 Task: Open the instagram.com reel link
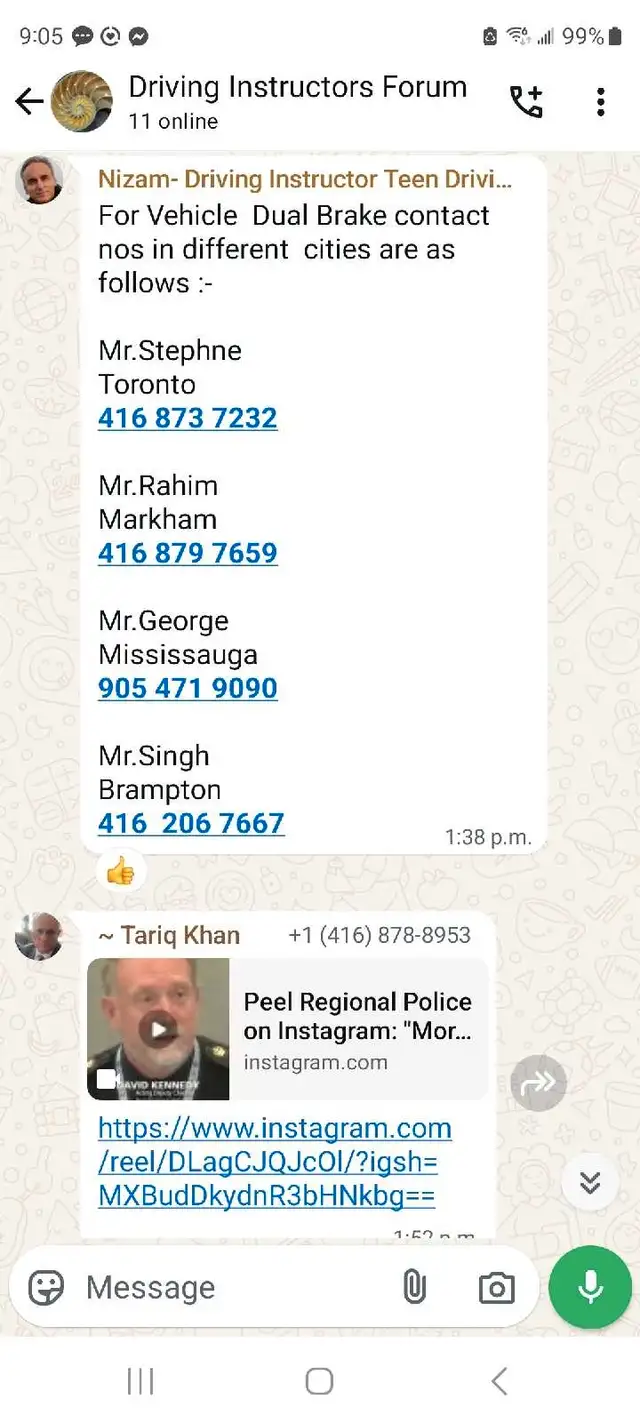(275, 1162)
